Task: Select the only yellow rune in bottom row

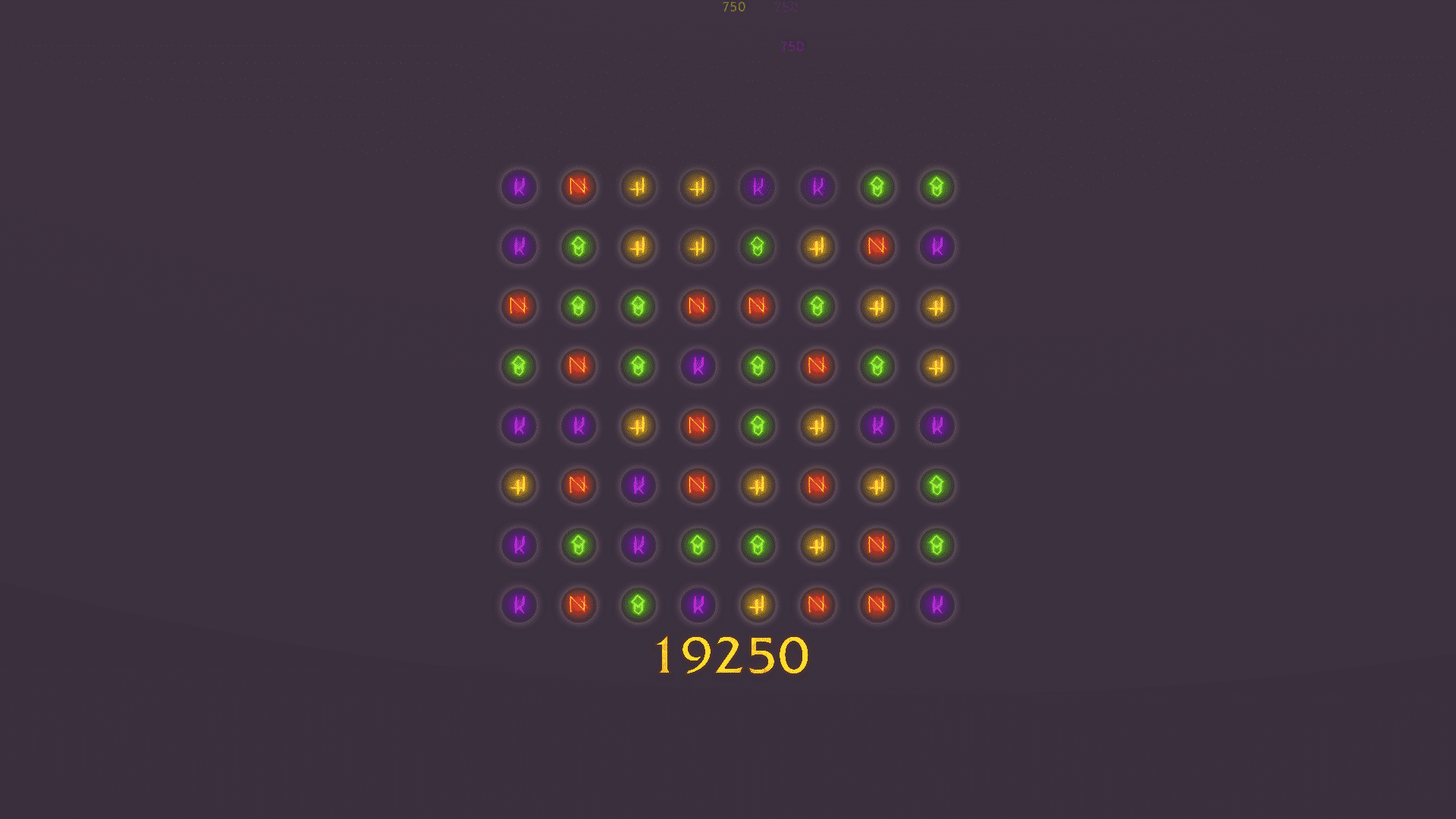Action: (758, 605)
